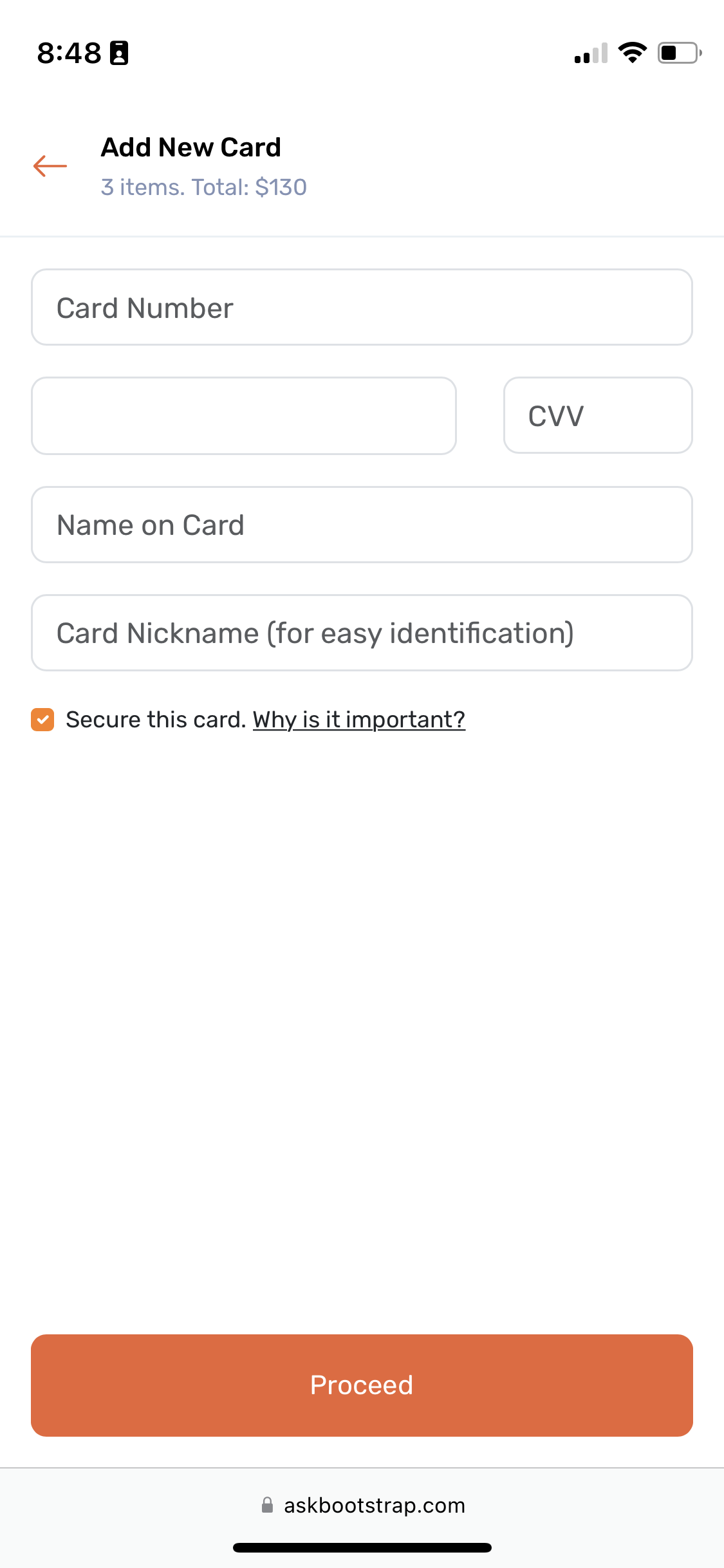Tap the askbootstrap.com address bar
The image size is (724, 1568).
tap(362, 1505)
